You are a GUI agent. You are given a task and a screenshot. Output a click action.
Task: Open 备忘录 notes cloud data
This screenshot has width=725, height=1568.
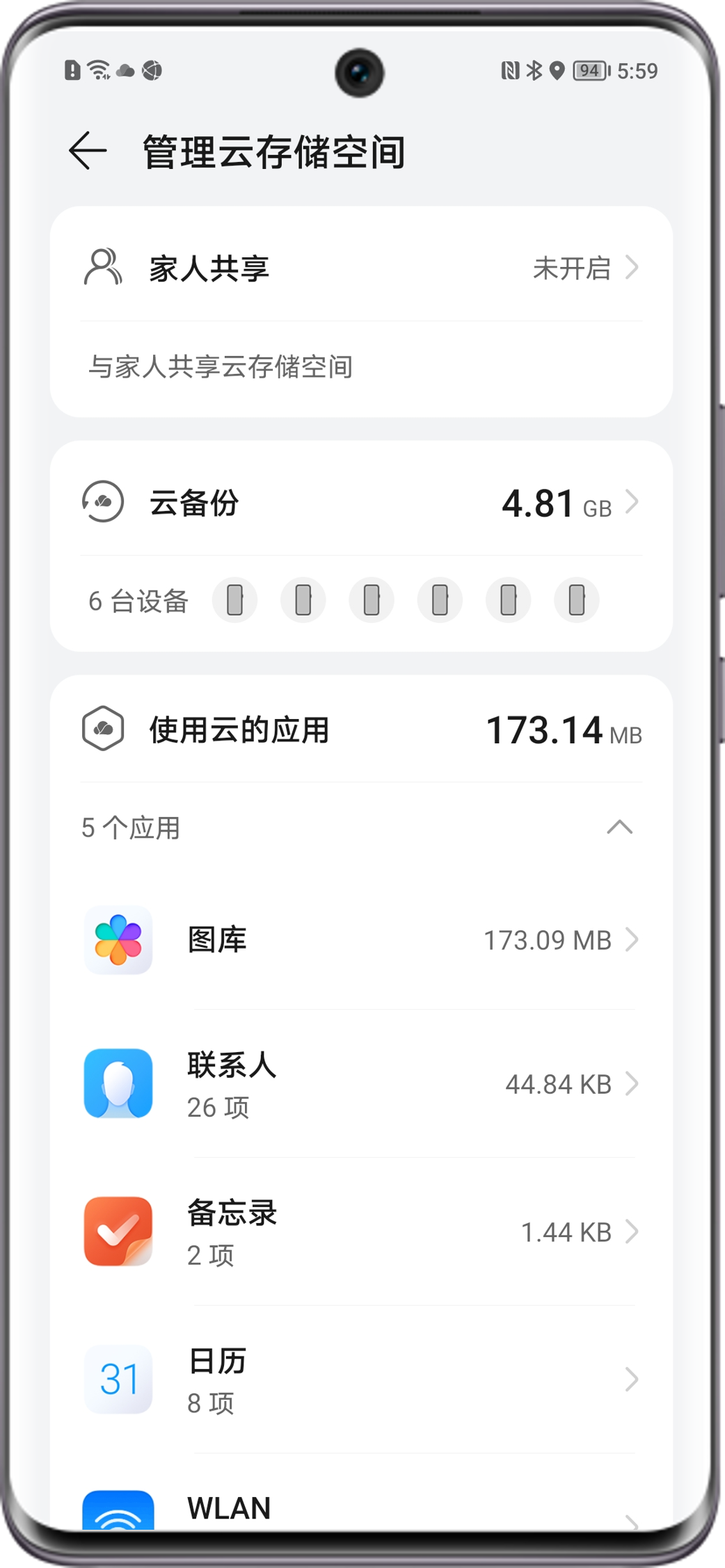(x=360, y=1232)
